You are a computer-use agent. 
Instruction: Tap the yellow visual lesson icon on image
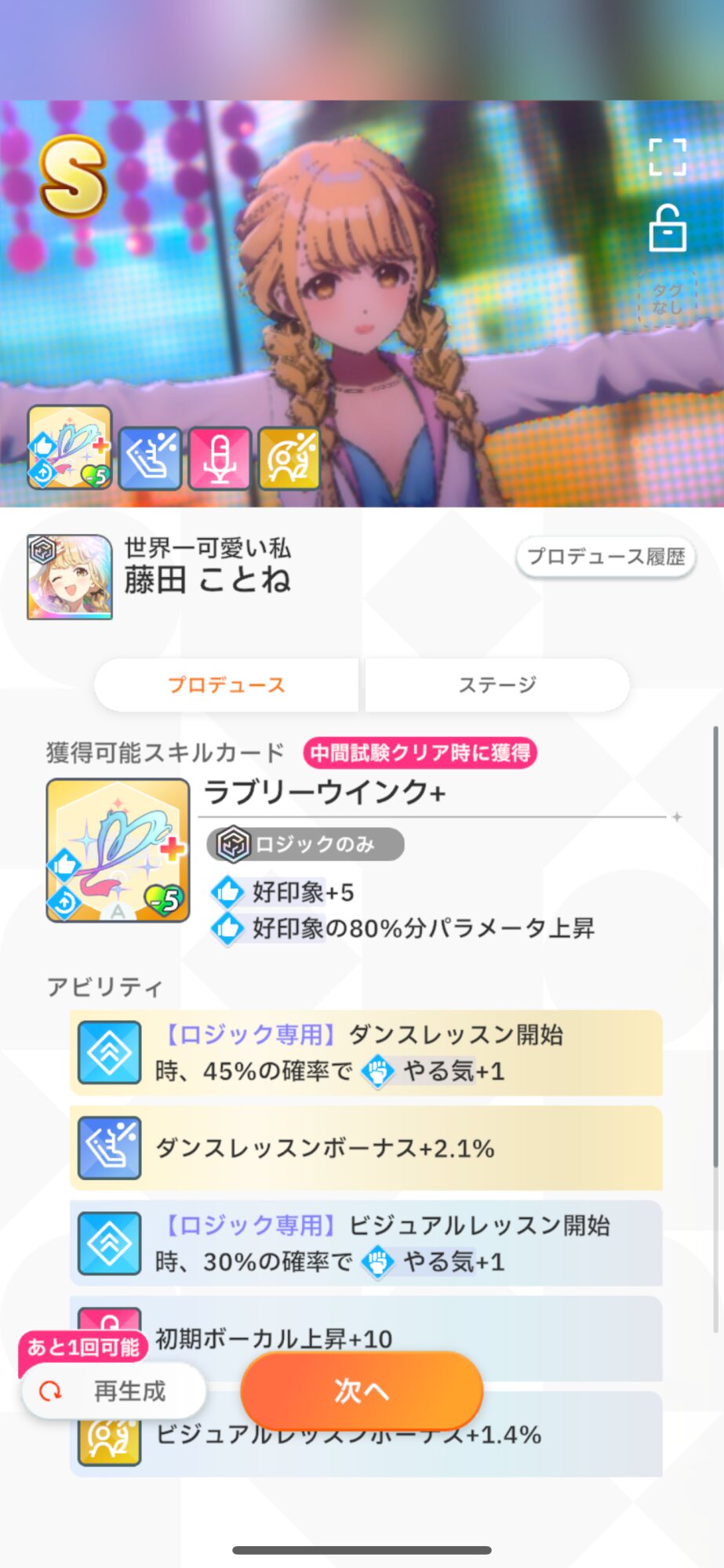tap(289, 459)
